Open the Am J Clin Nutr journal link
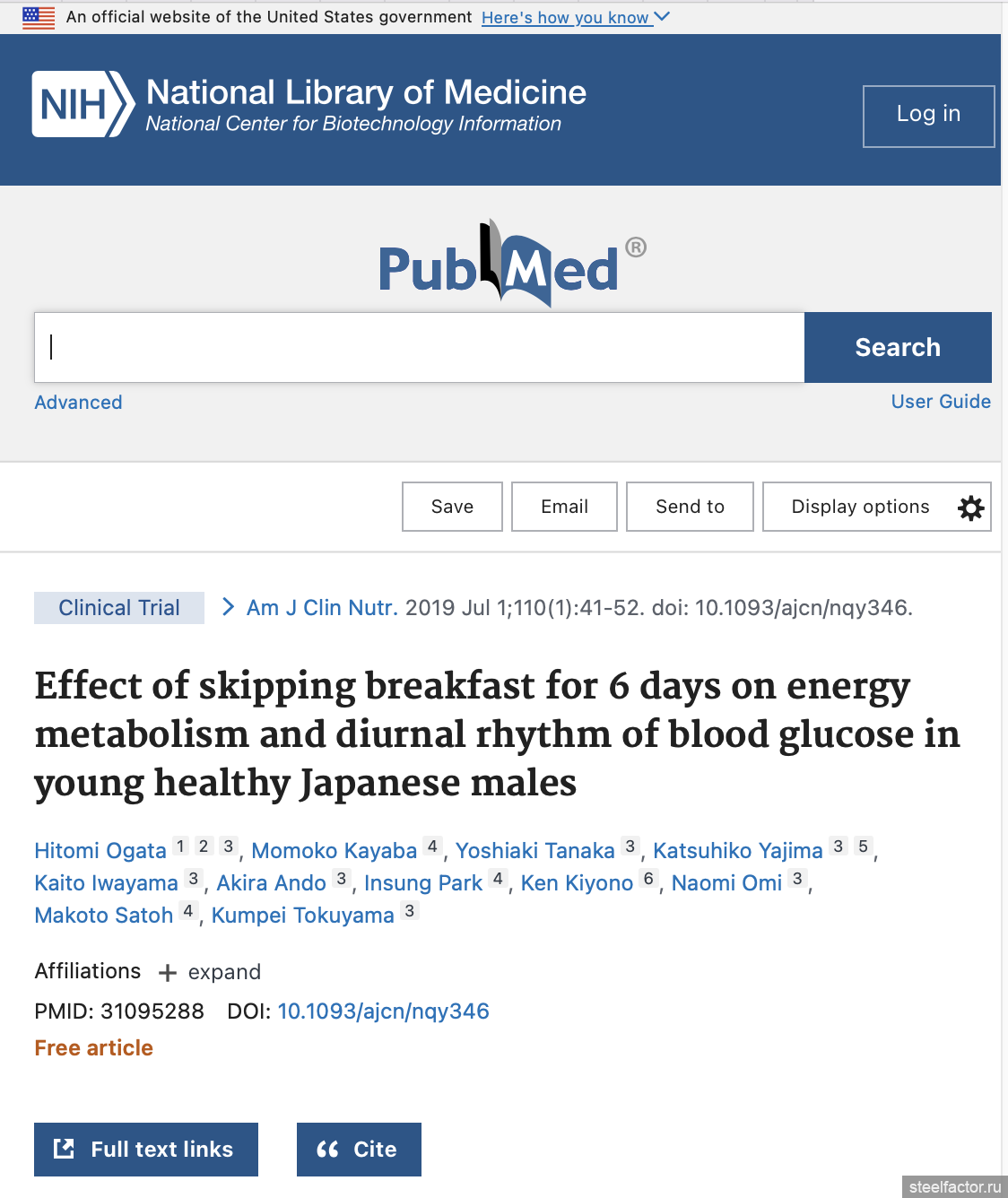Viewport: 1008px width, 1198px height. click(x=321, y=608)
